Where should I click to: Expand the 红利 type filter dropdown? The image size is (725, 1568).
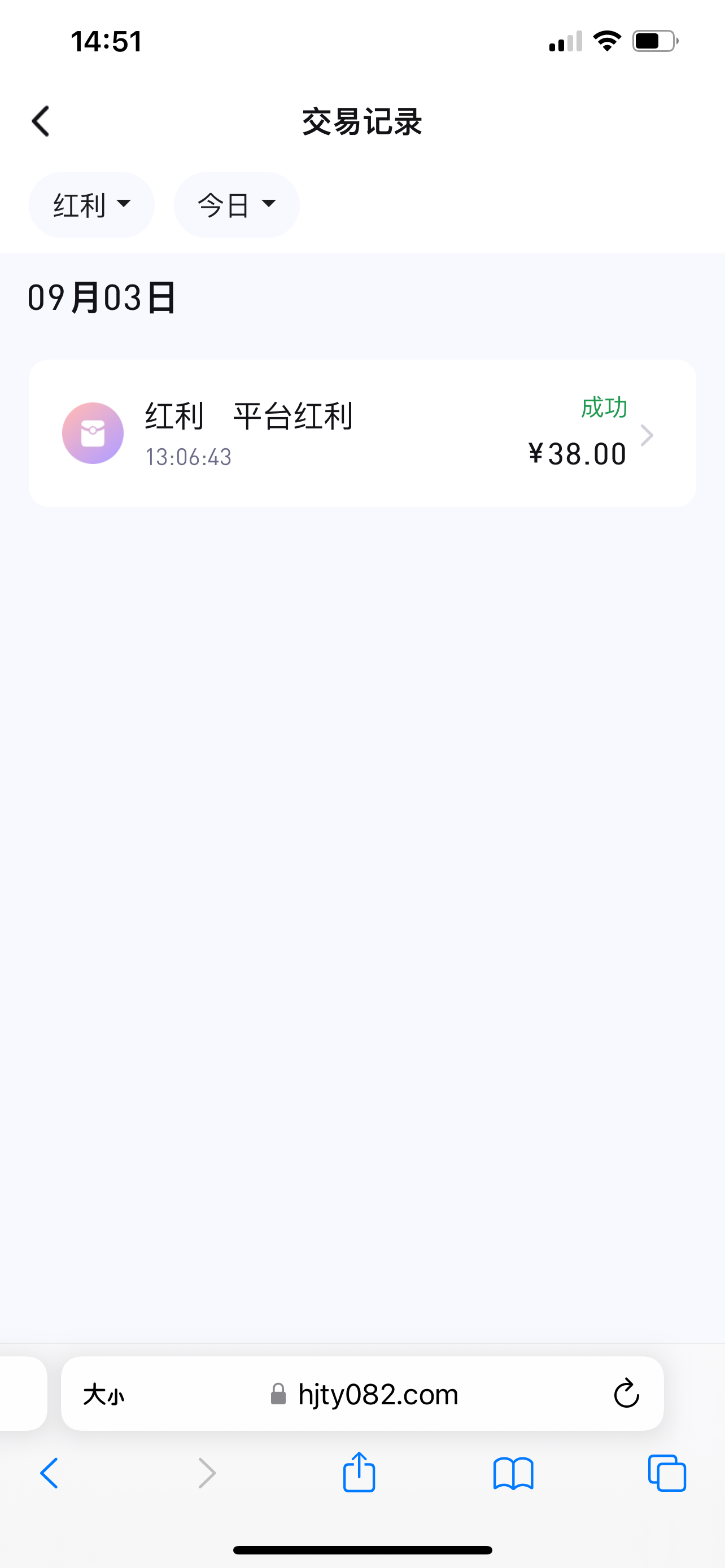tap(92, 205)
